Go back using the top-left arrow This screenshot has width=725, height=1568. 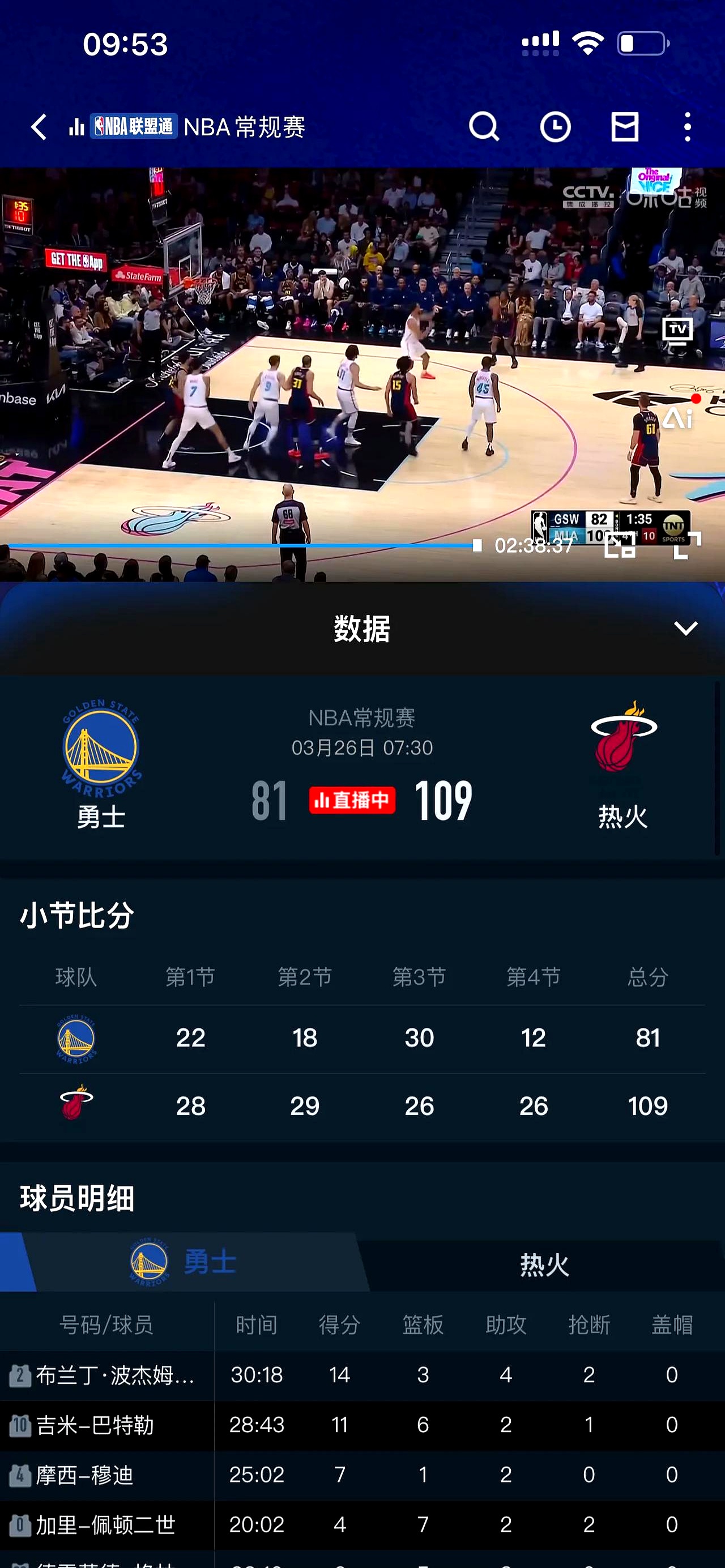tap(39, 127)
